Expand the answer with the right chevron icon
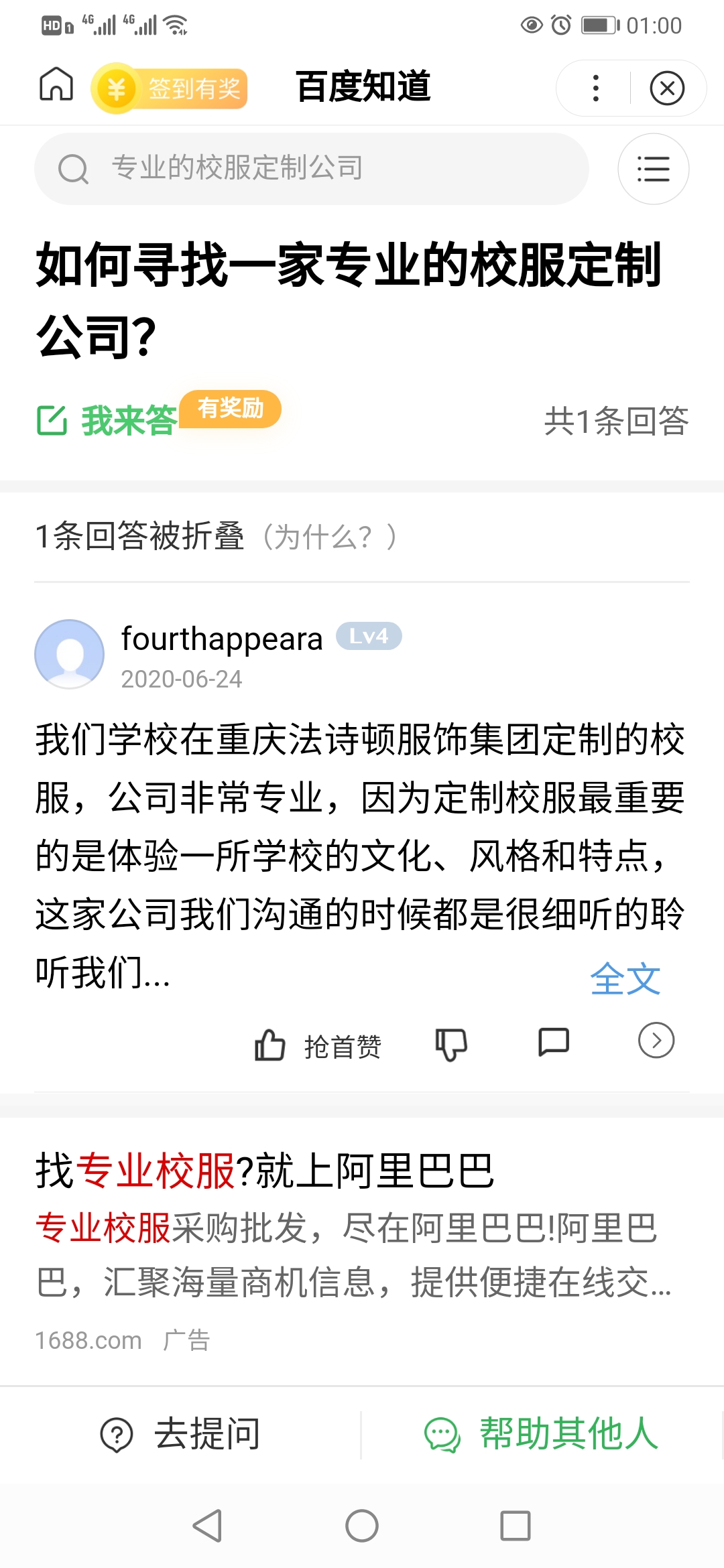 point(656,1041)
